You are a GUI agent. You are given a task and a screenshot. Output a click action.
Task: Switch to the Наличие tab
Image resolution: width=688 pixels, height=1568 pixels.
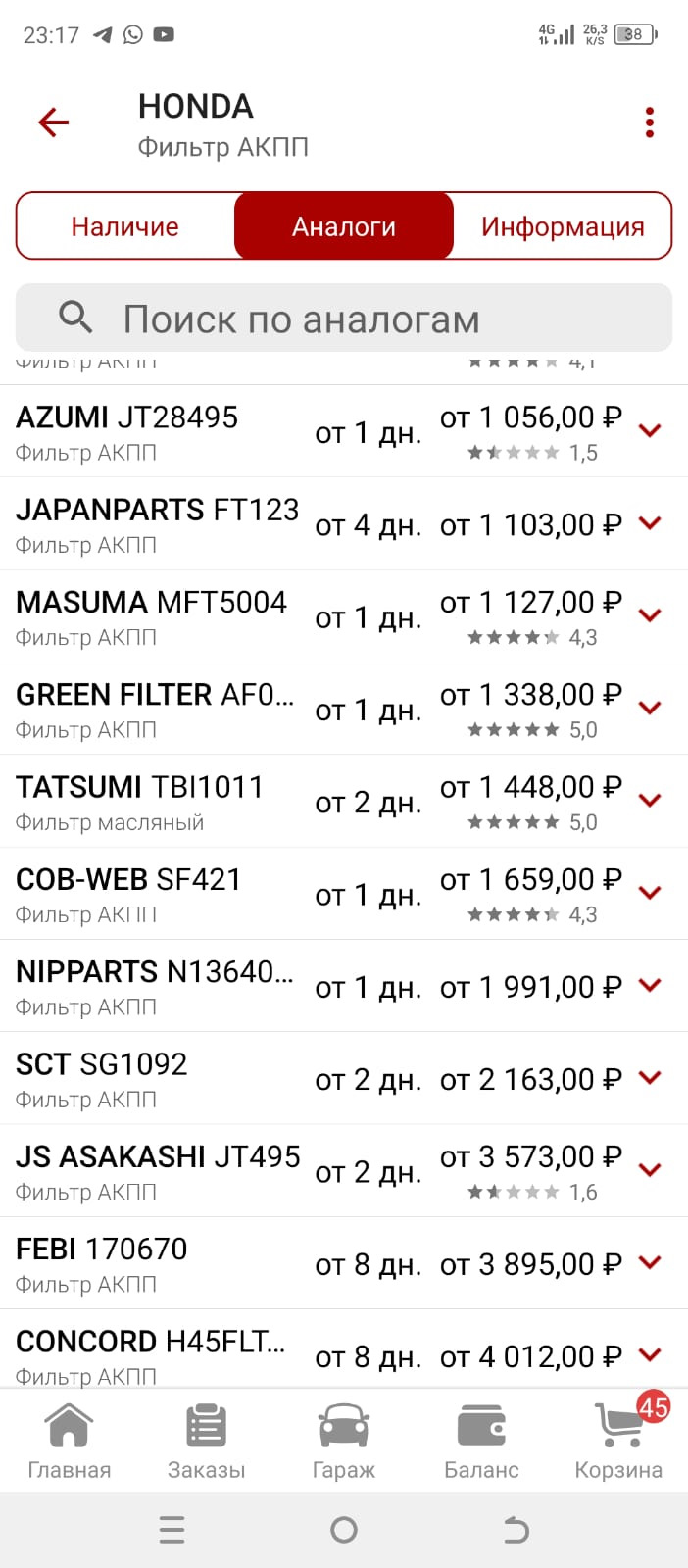pos(125,226)
